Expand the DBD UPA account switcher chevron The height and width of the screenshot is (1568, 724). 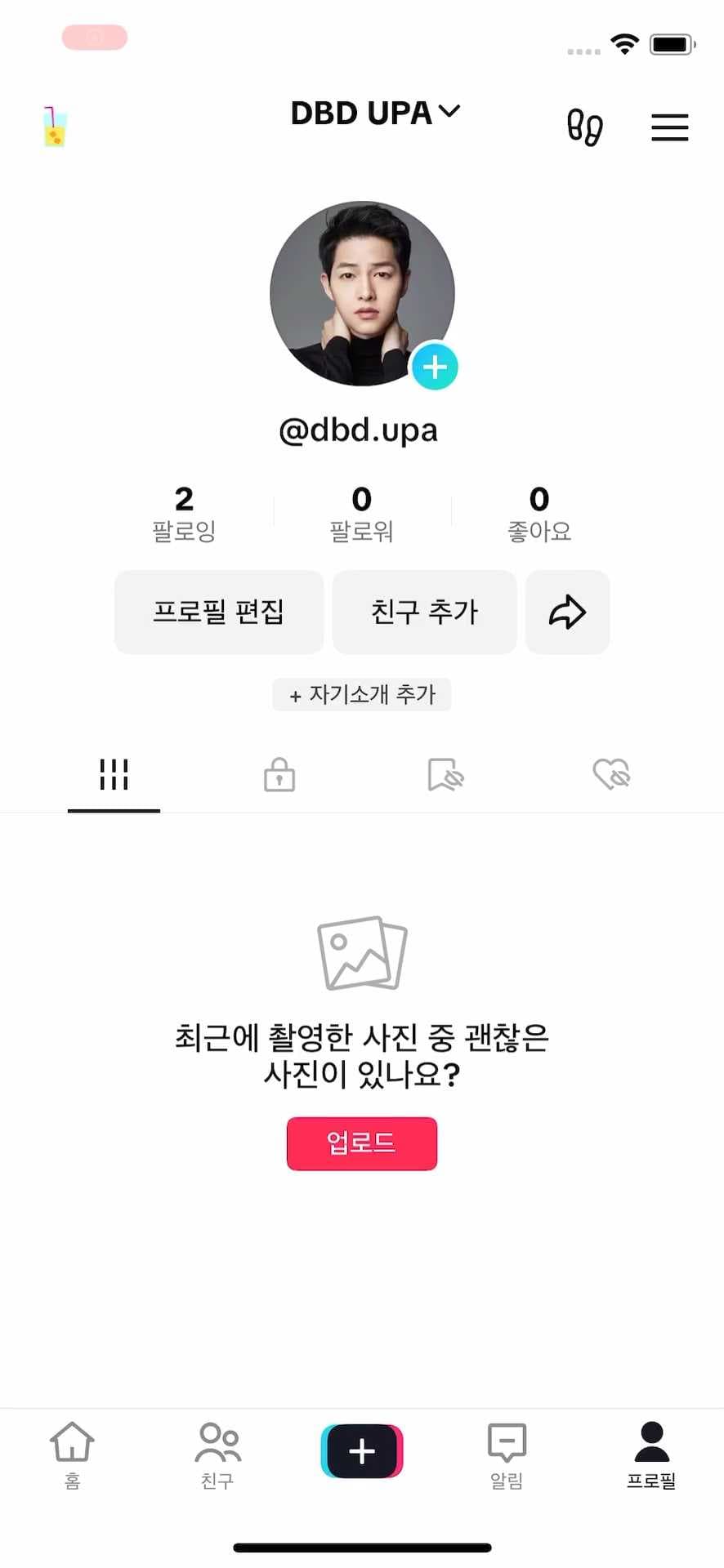[x=449, y=112]
